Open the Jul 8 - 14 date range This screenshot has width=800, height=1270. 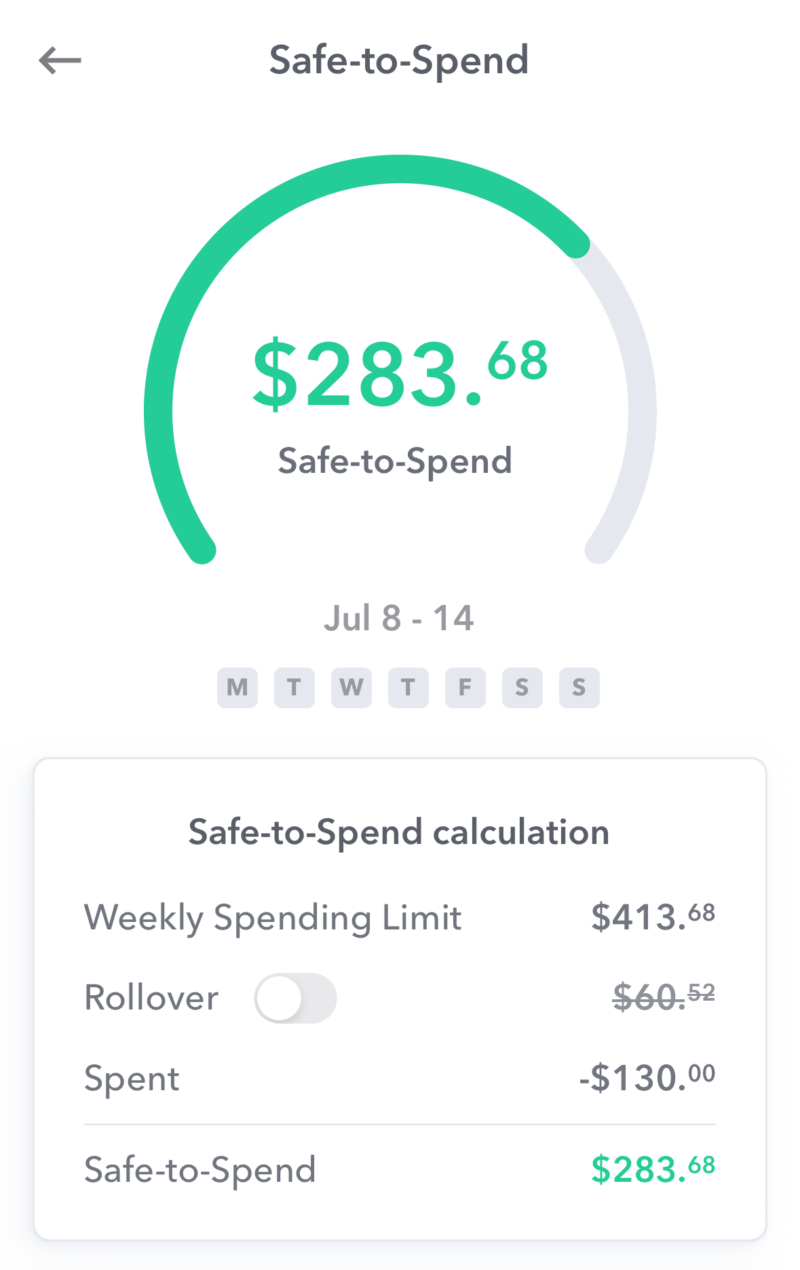click(x=399, y=617)
